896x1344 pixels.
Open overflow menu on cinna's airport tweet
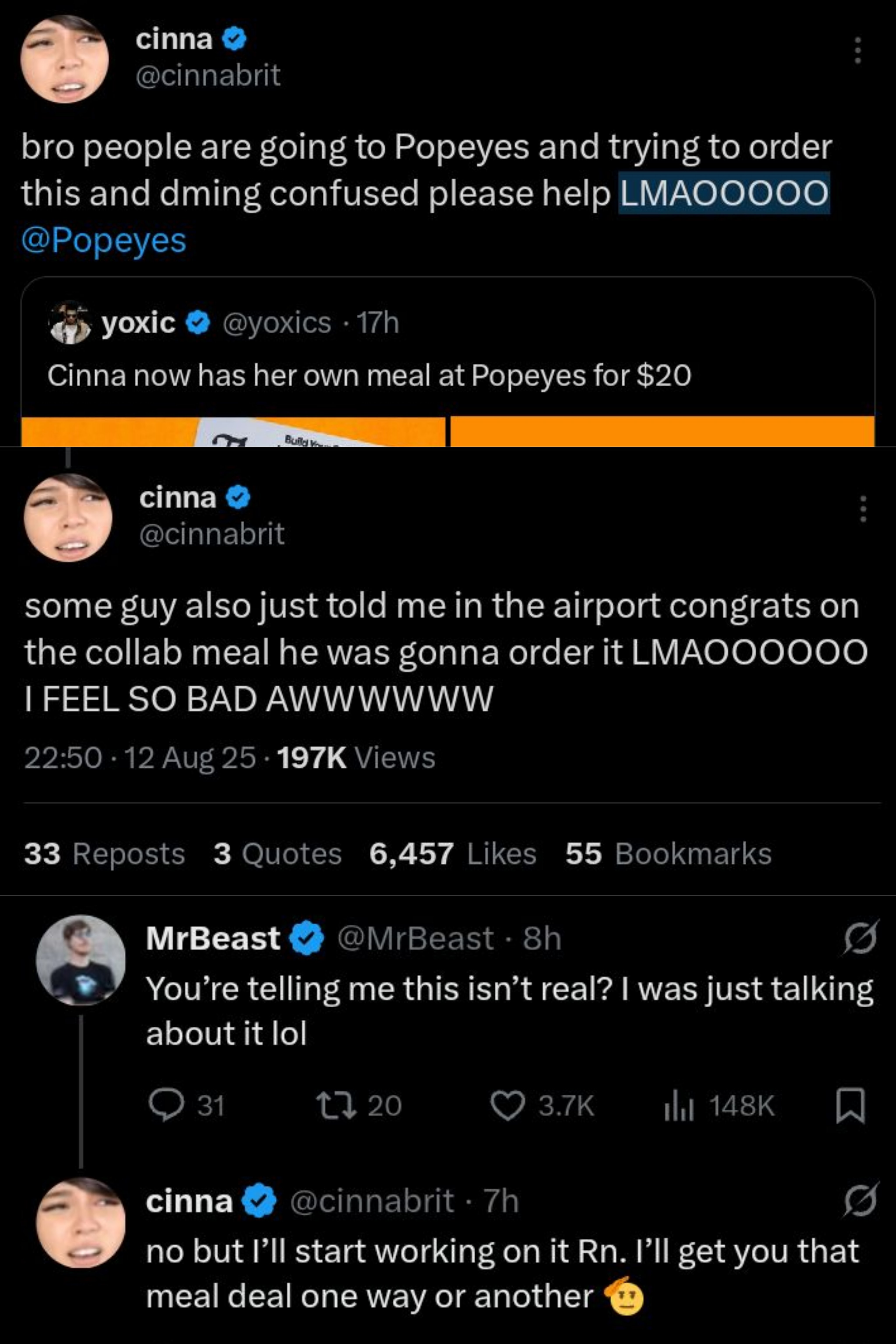pyautogui.click(x=862, y=509)
